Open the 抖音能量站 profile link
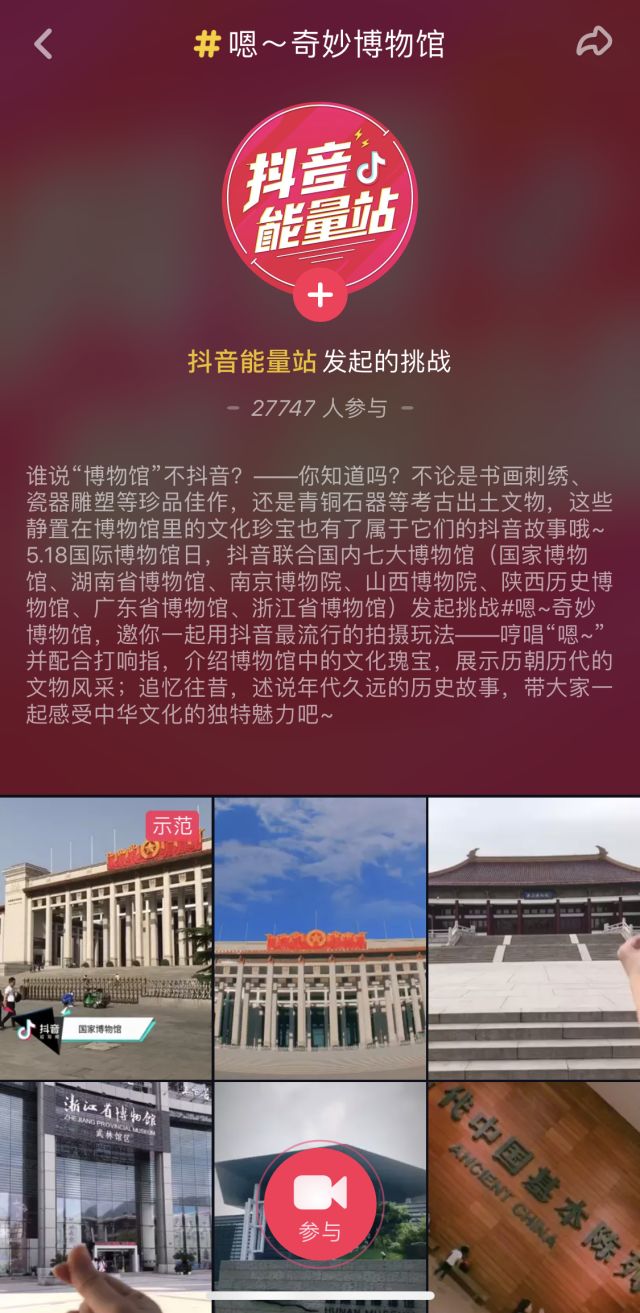The height and width of the screenshot is (1313, 640). pyautogui.click(x=252, y=361)
